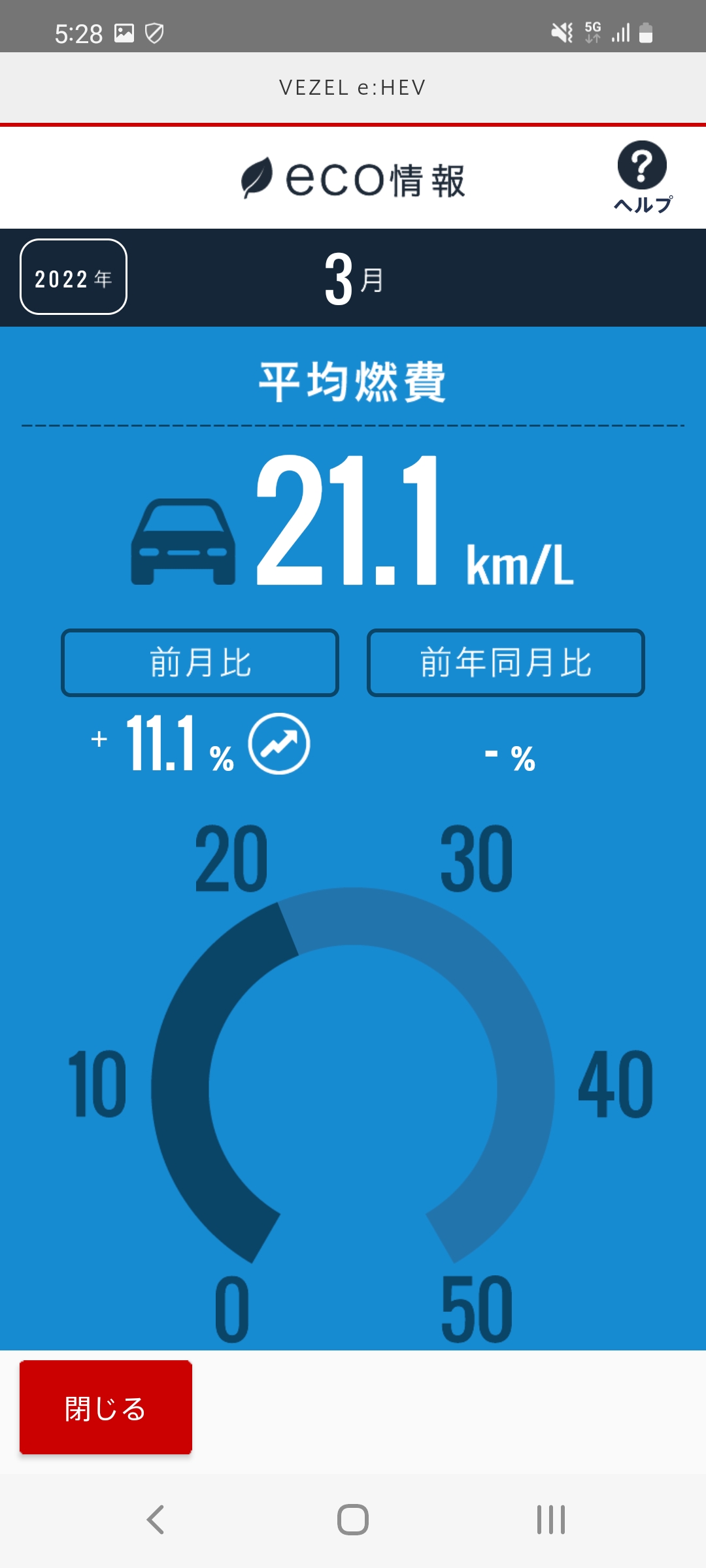This screenshot has width=706, height=1568.
Task: Tap the red 閉じる close button
Action: click(x=106, y=1407)
